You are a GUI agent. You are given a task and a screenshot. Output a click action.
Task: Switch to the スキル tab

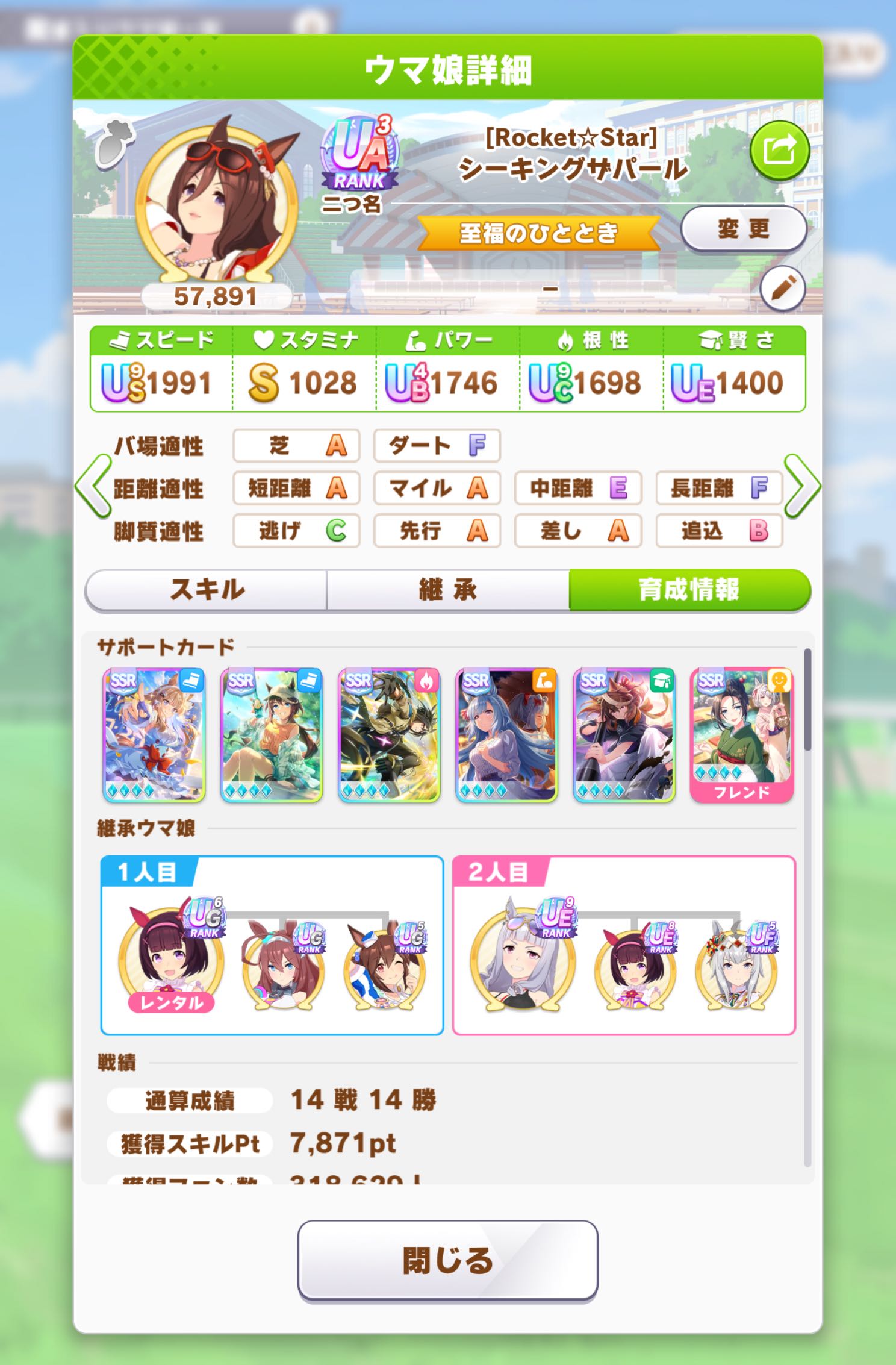point(207,590)
